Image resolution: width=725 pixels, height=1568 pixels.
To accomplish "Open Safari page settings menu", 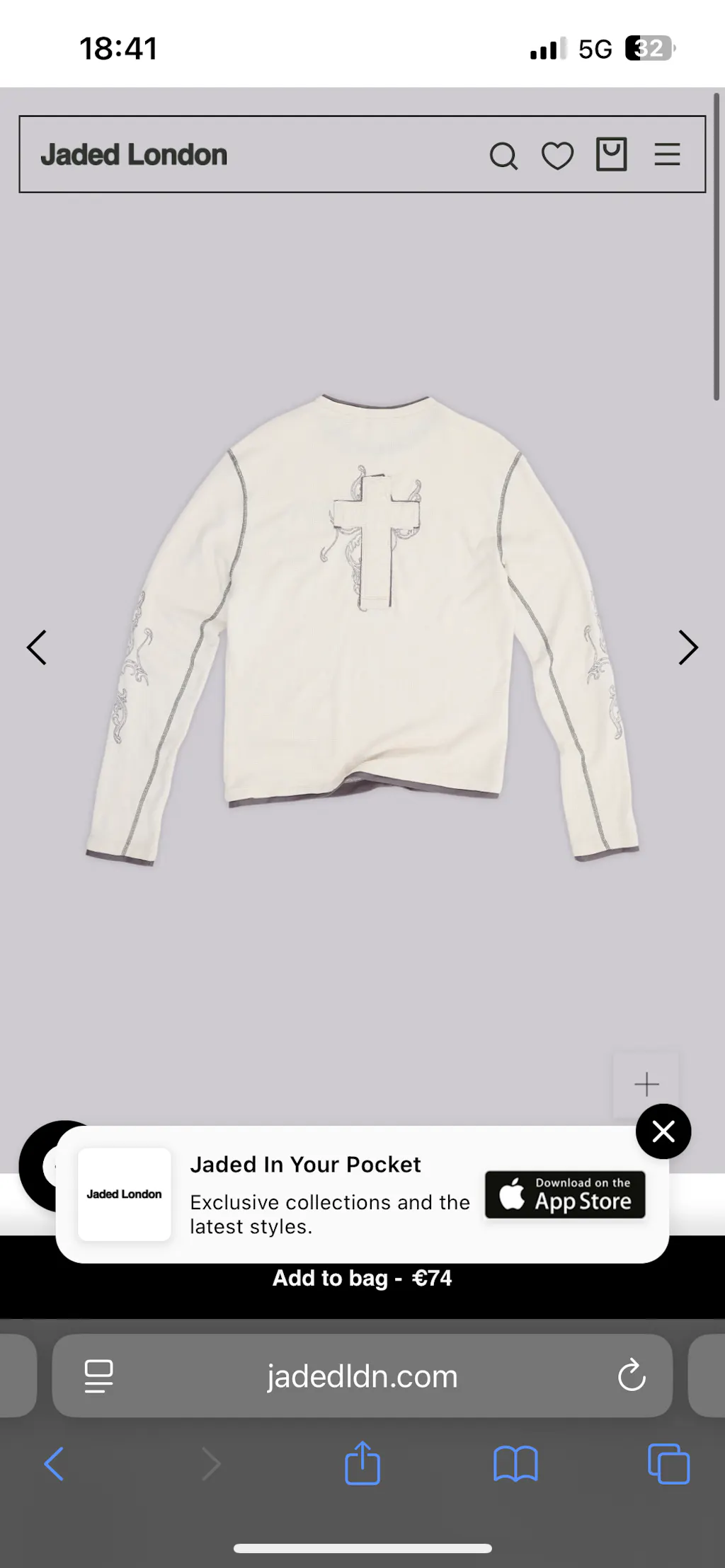I will click(x=98, y=1376).
